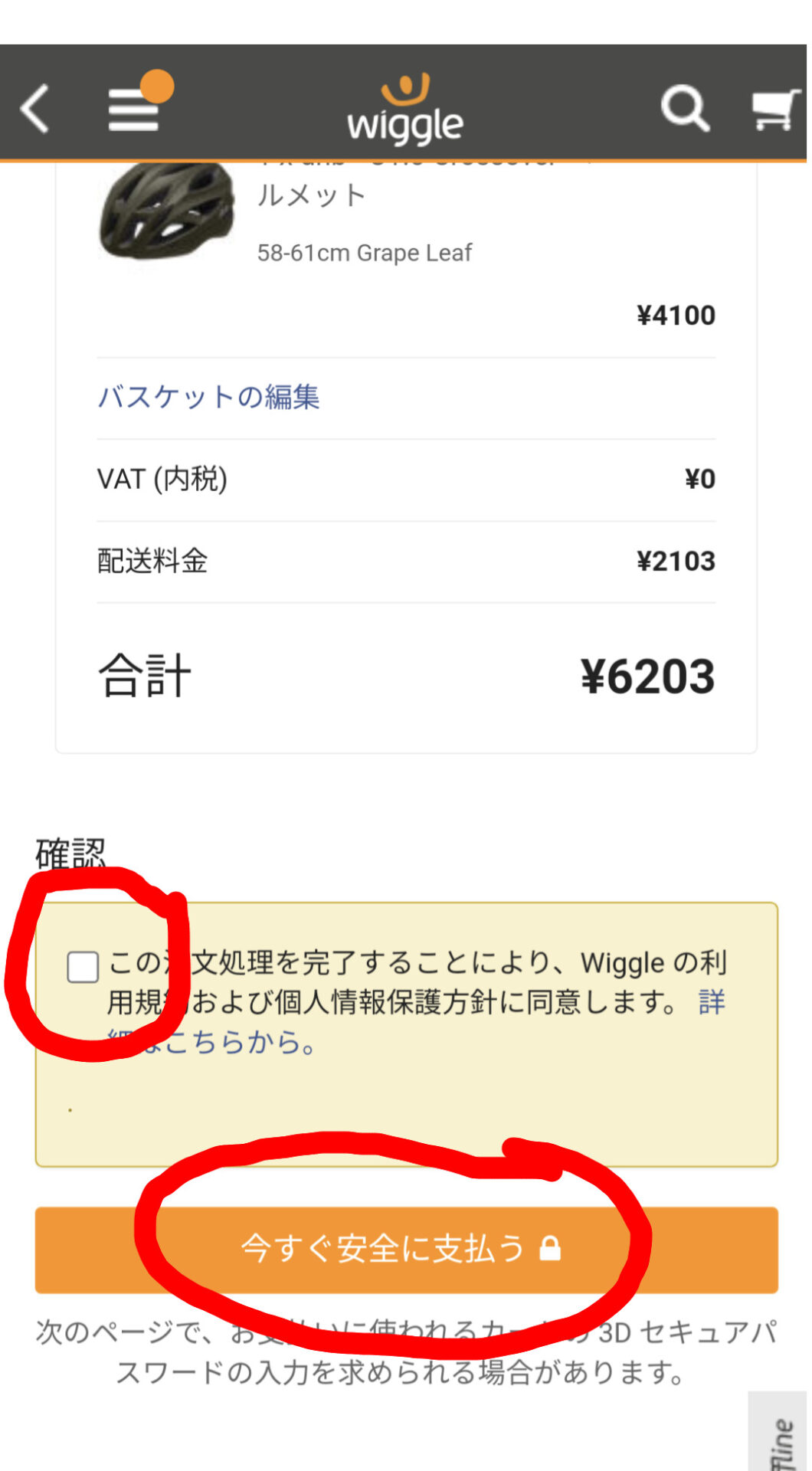
Task: Tap the 配送料金 shipping fee row
Action: 153,559
